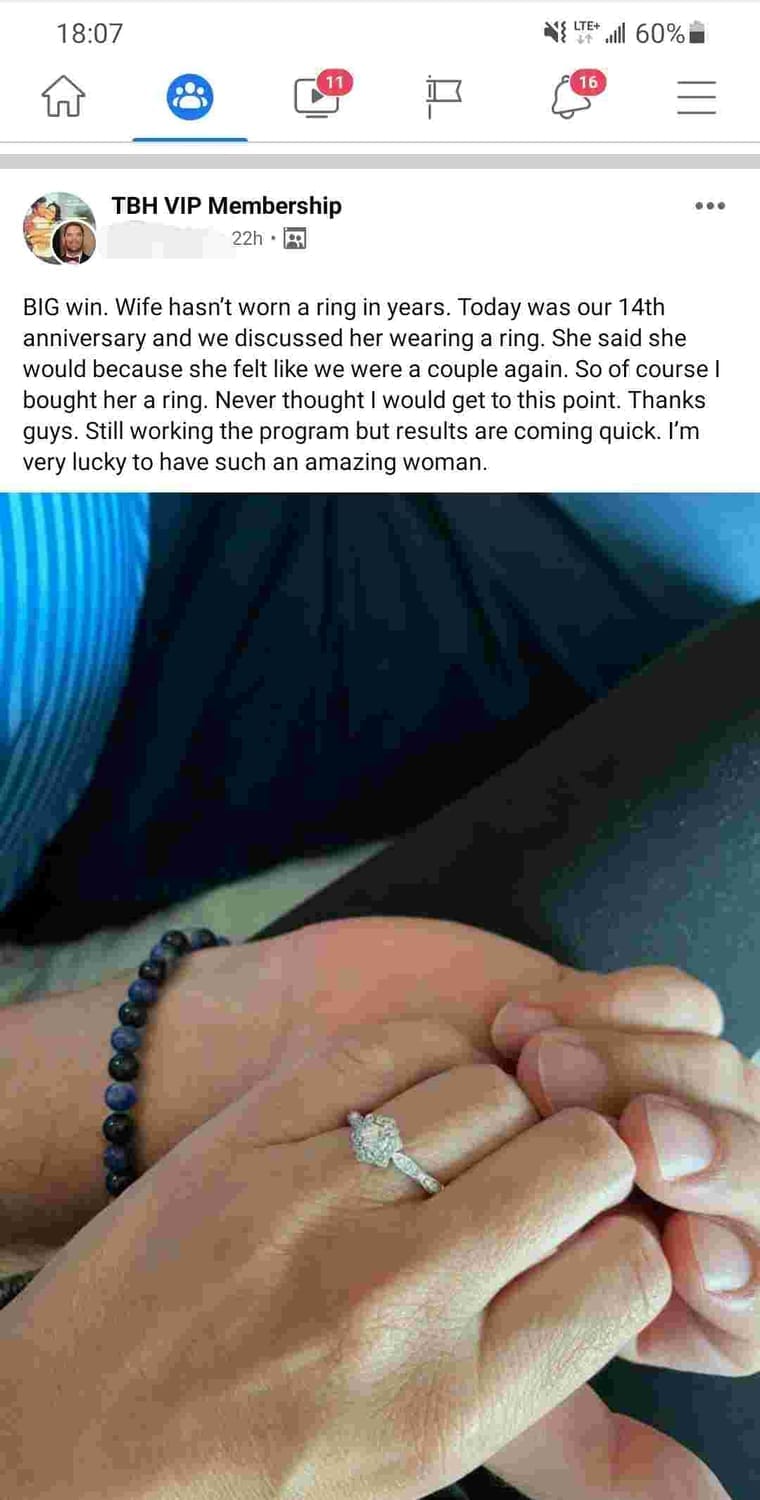Open the Watch video tab
Image resolution: width=760 pixels, height=1500 pixels.
click(318, 98)
